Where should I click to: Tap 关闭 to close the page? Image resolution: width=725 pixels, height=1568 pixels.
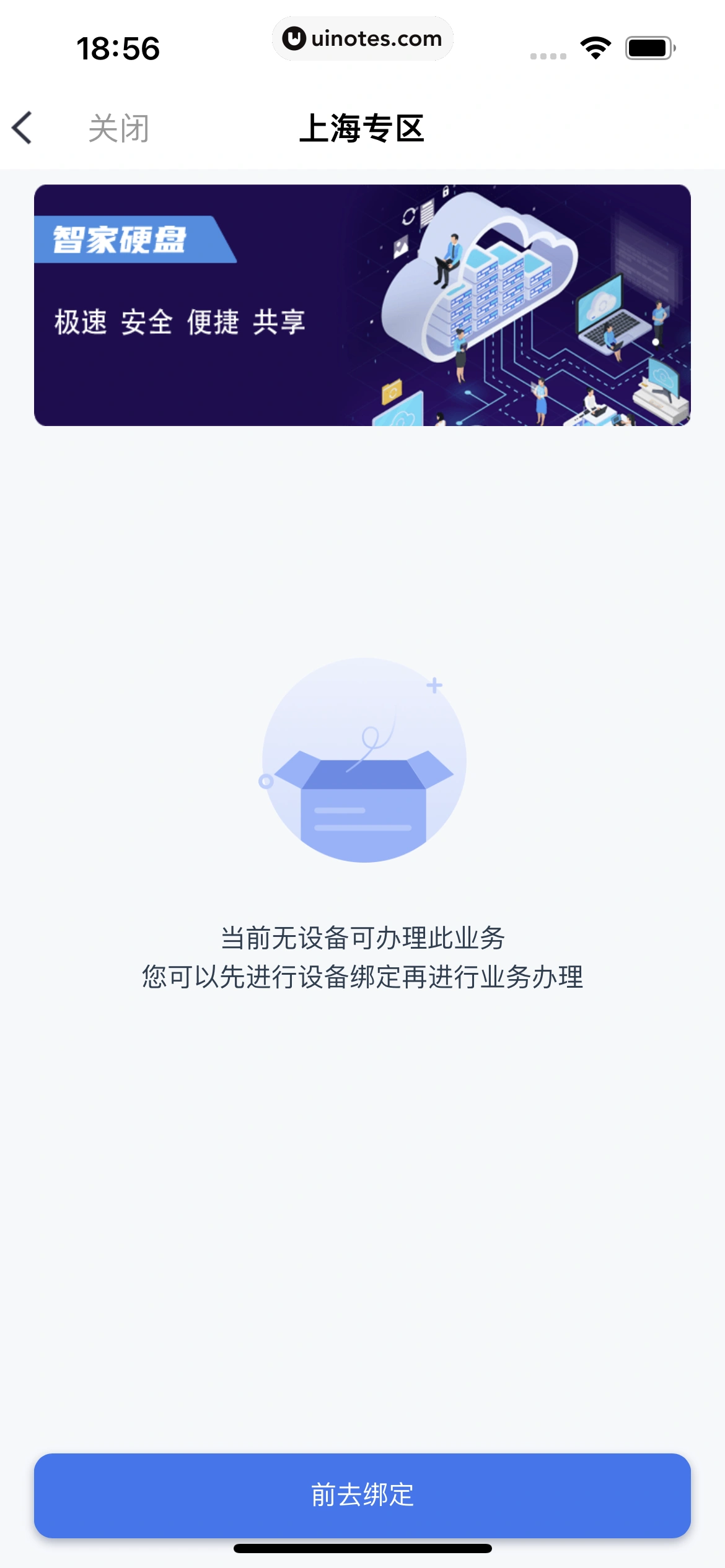click(x=118, y=128)
